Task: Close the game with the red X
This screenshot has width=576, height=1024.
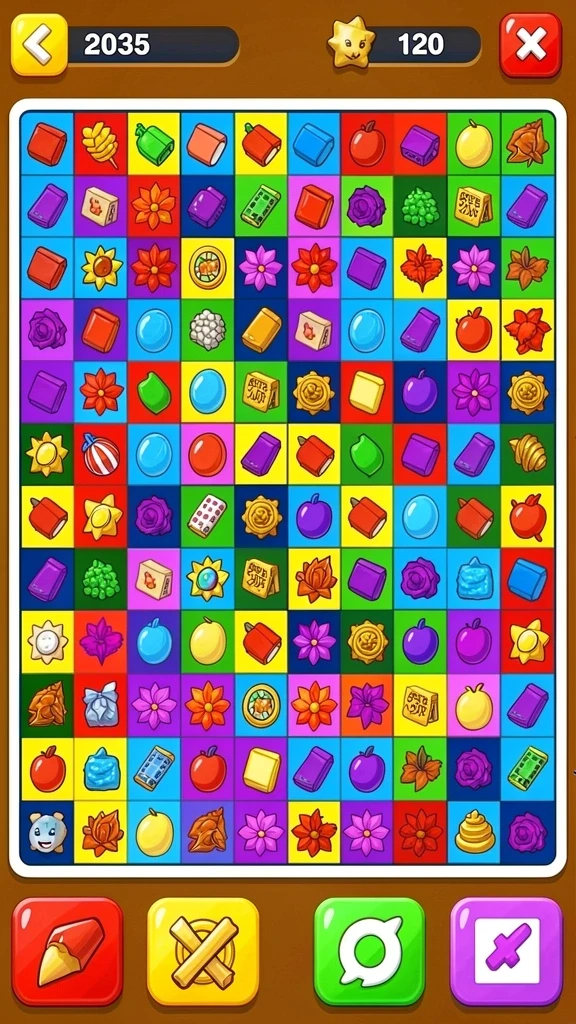Action: point(531,44)
